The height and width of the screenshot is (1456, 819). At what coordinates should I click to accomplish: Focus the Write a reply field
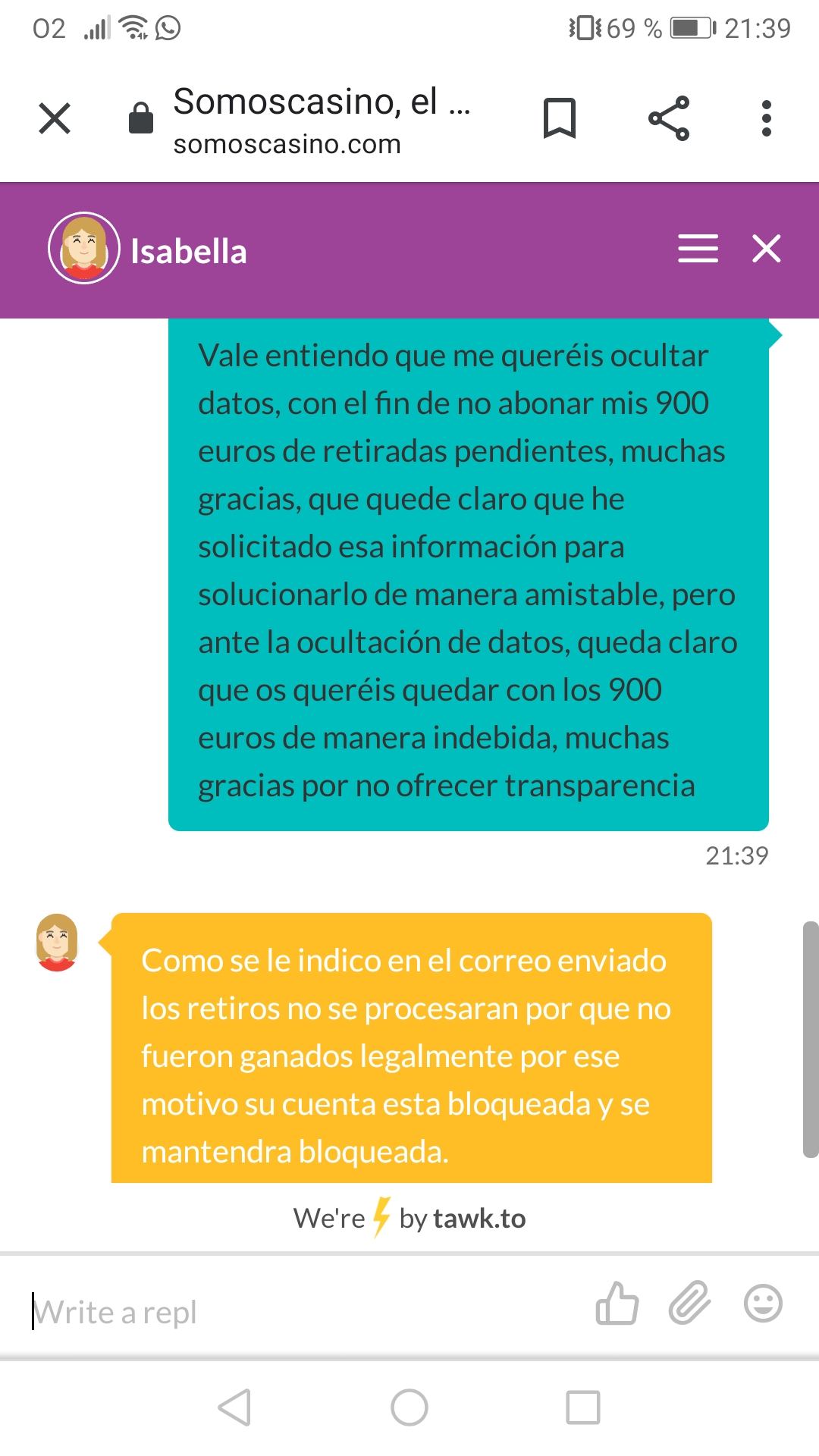pyautogui.click(x=303, y=1312)
